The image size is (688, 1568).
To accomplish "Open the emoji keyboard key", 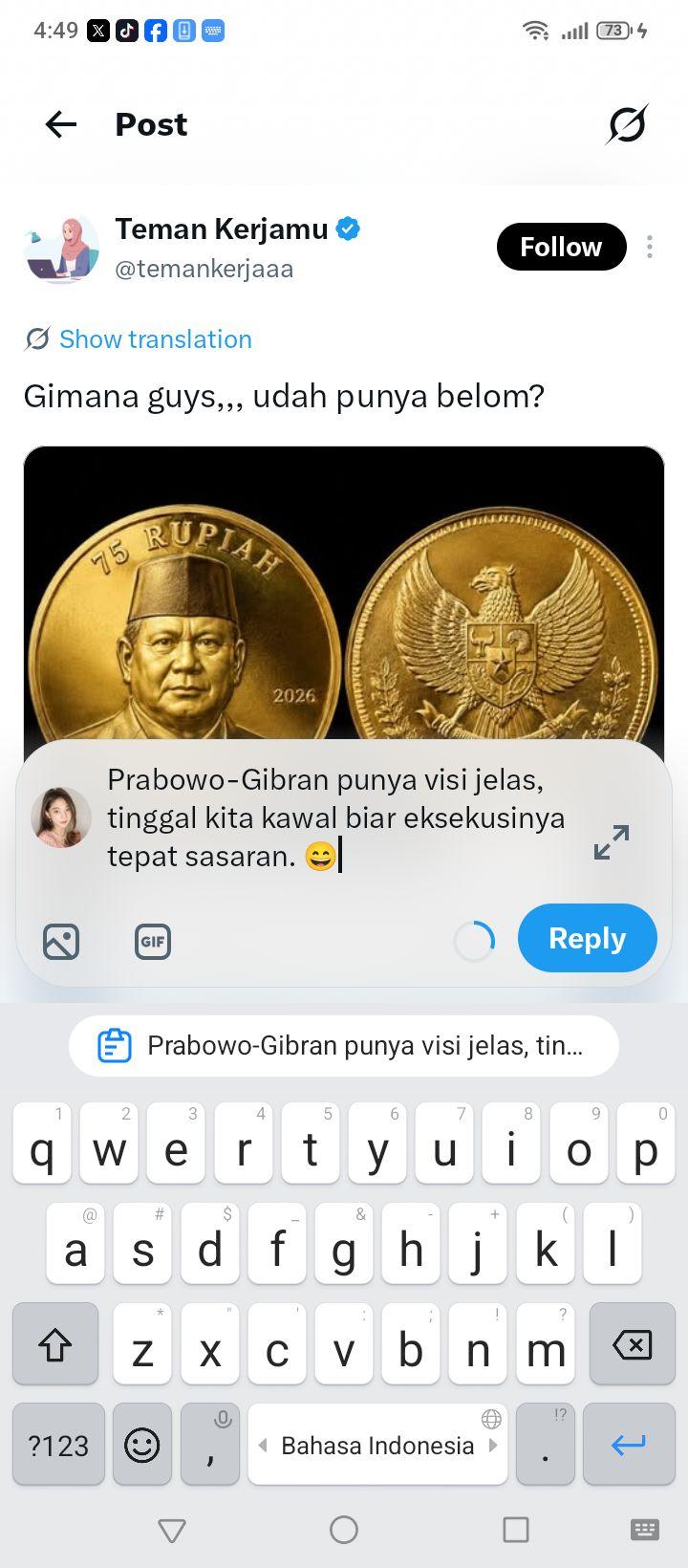I will click(x=142, y=1444).
